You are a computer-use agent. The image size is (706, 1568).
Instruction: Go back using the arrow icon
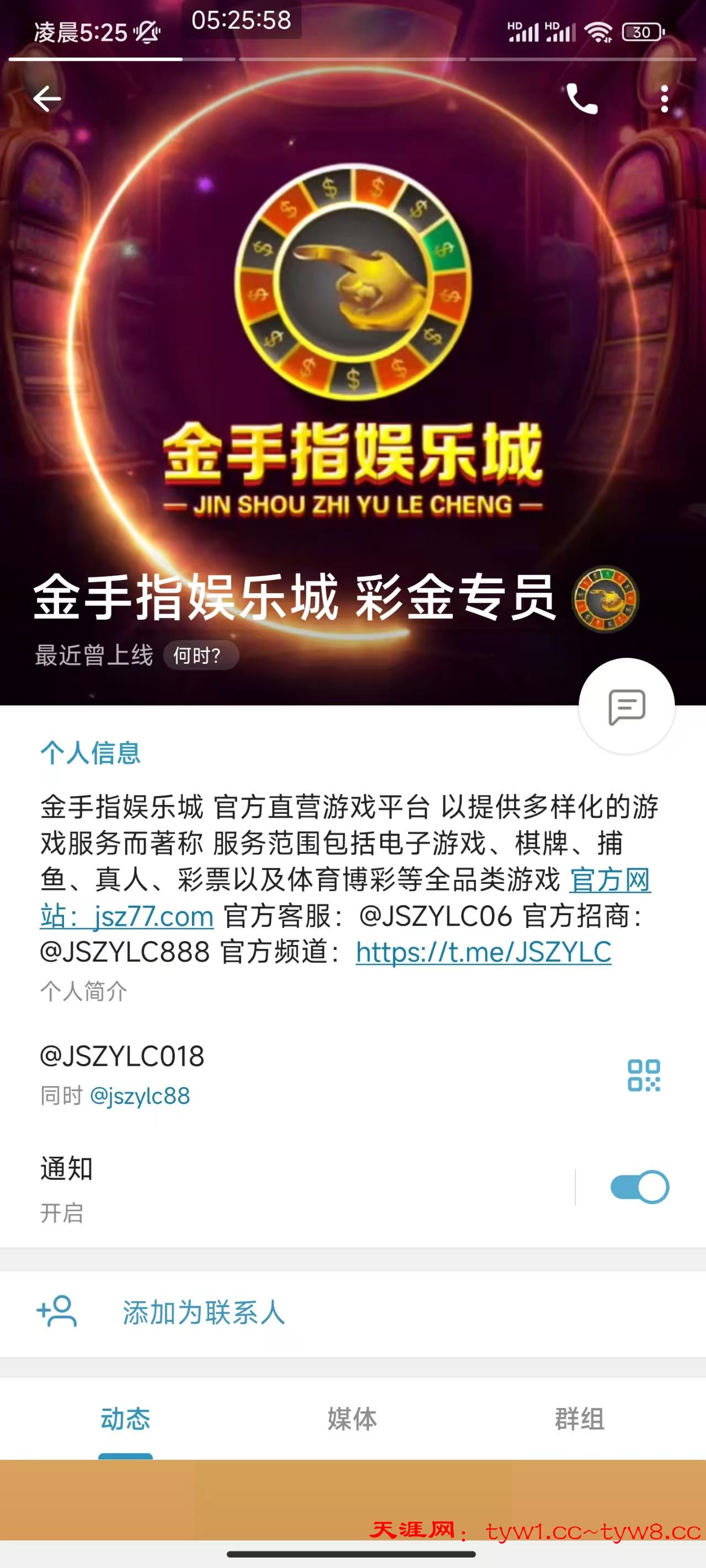click(47, 99)
